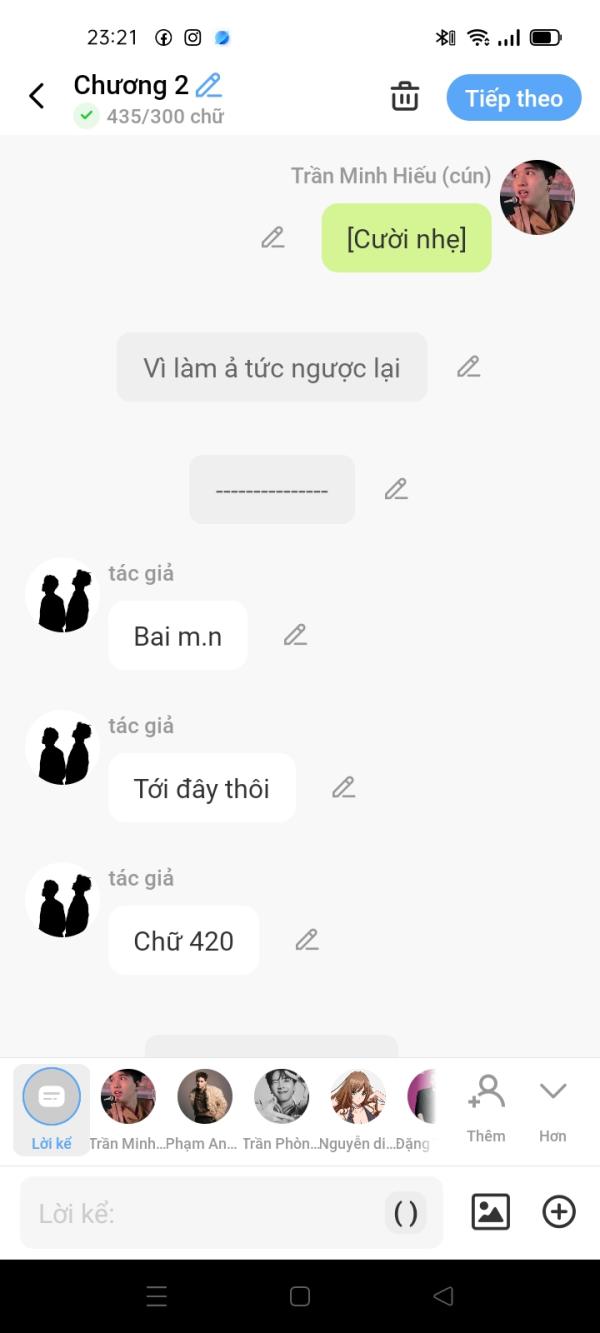Edit the 'Tới đây thôi' message
600x1333 pixels.
[x=344, y=788]
